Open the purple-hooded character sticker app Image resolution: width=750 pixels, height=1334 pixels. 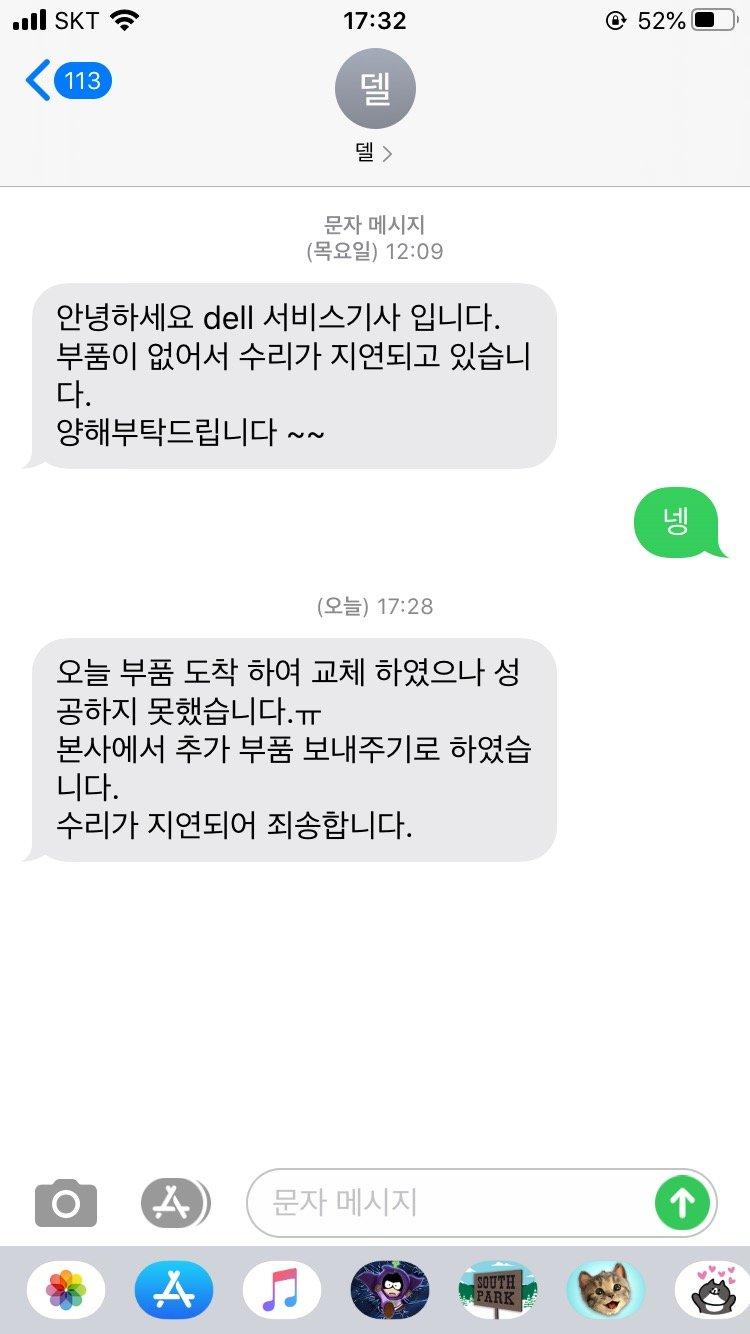click(390, 1290)
